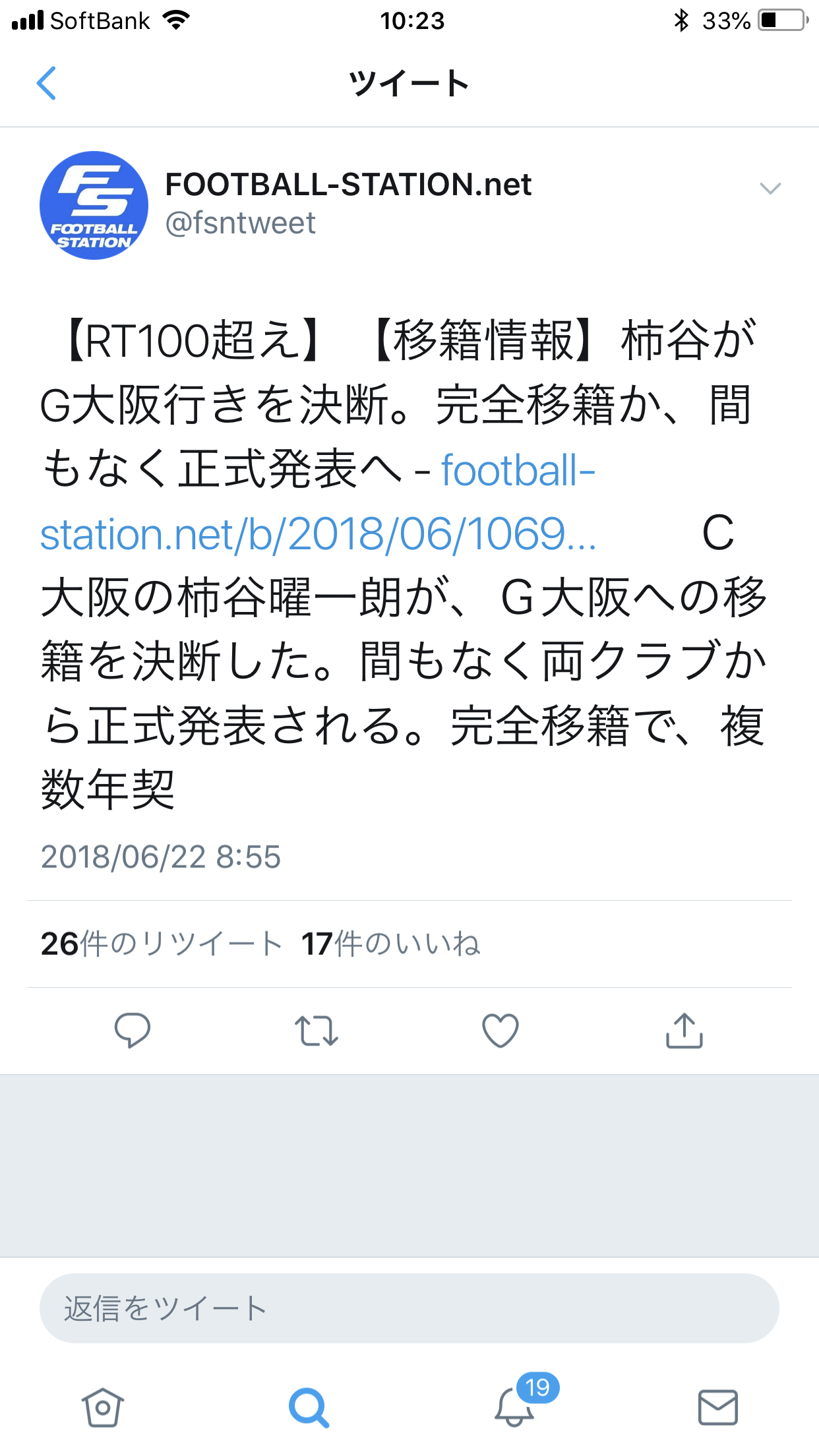Go back using the top-left arrow
Image resolution: width=819 pixels, height=1456 pixels.
click(x=46, y=84)
